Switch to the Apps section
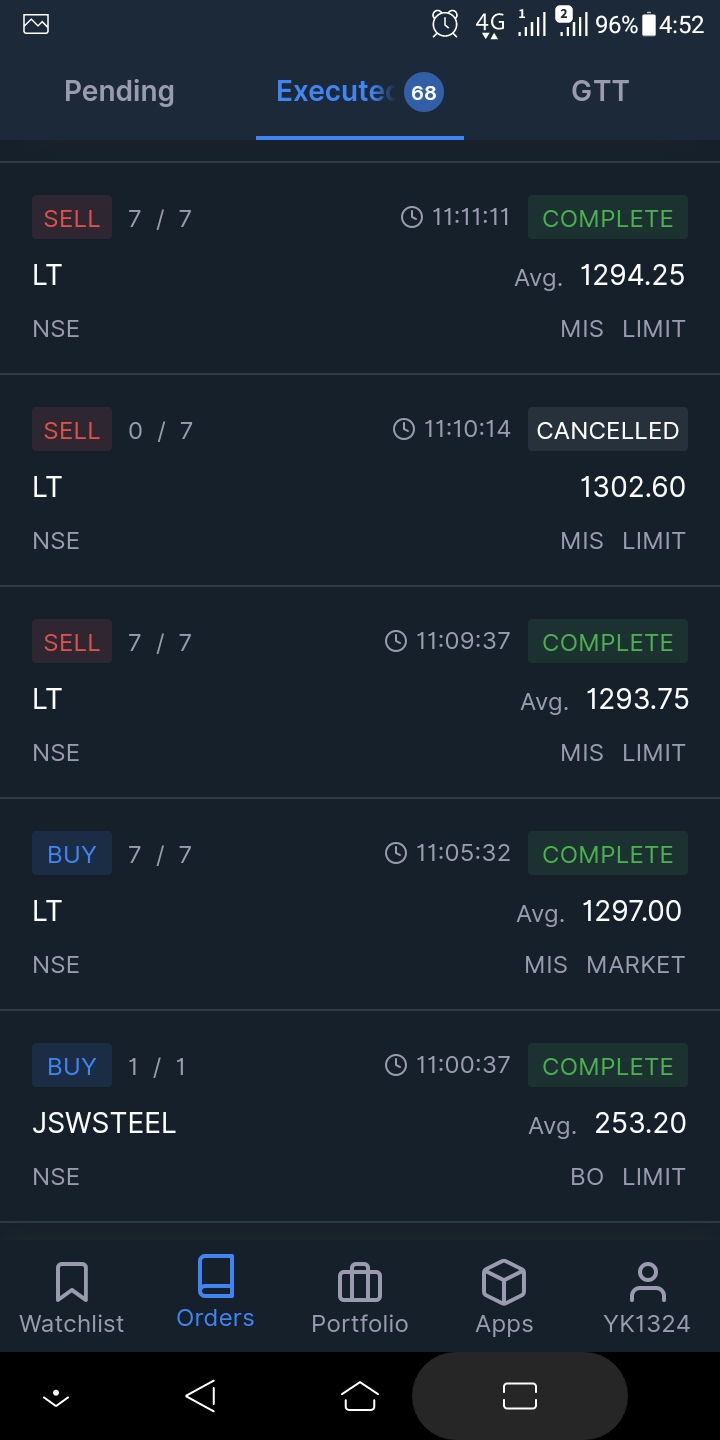The height and width of the screenshot is (1440, 720). (x=504, y=1297)
